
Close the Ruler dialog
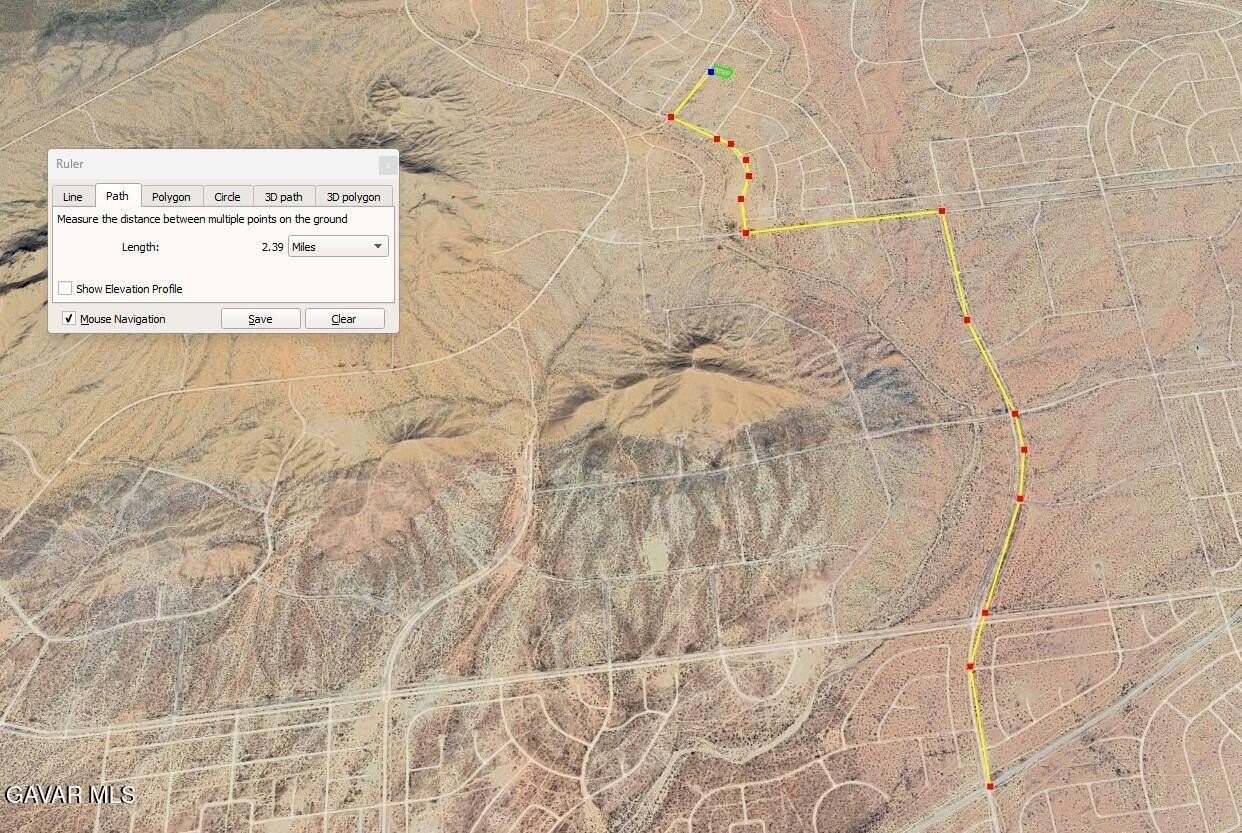click(387, 164)
